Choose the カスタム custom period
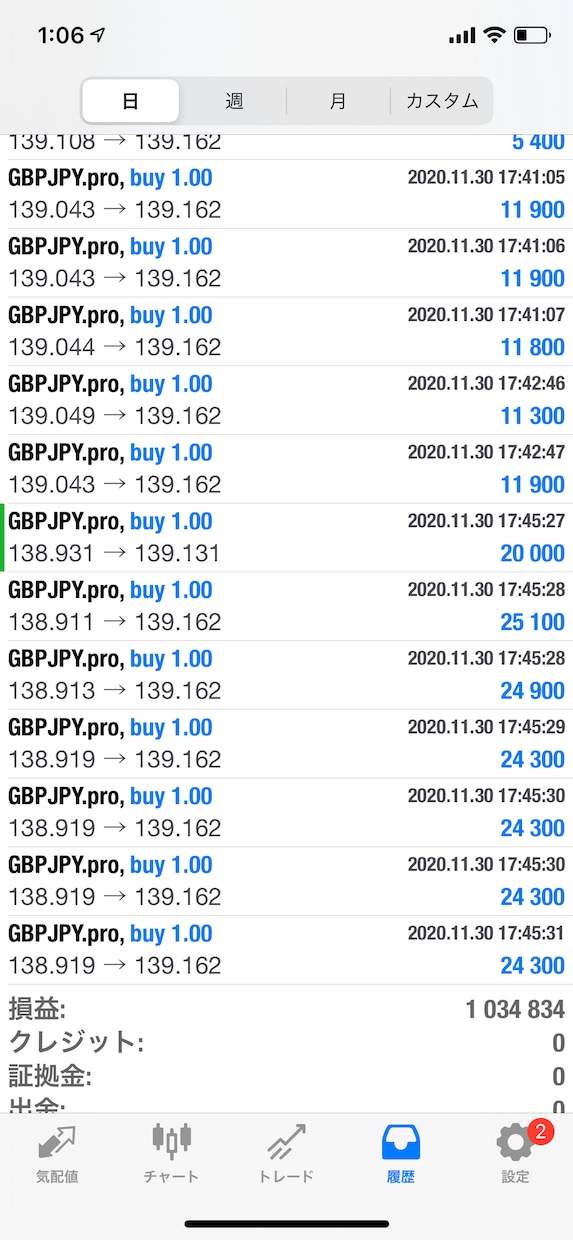The height and width of the screenshot is (1240, 573). [441, 101]
